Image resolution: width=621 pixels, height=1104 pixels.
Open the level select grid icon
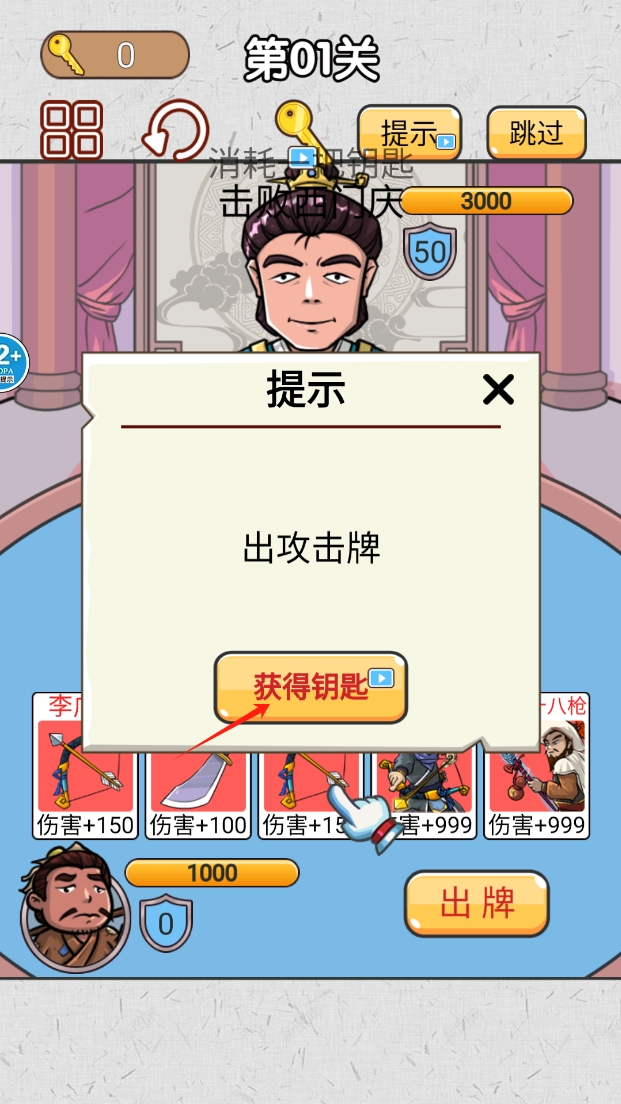coord(71,130)
